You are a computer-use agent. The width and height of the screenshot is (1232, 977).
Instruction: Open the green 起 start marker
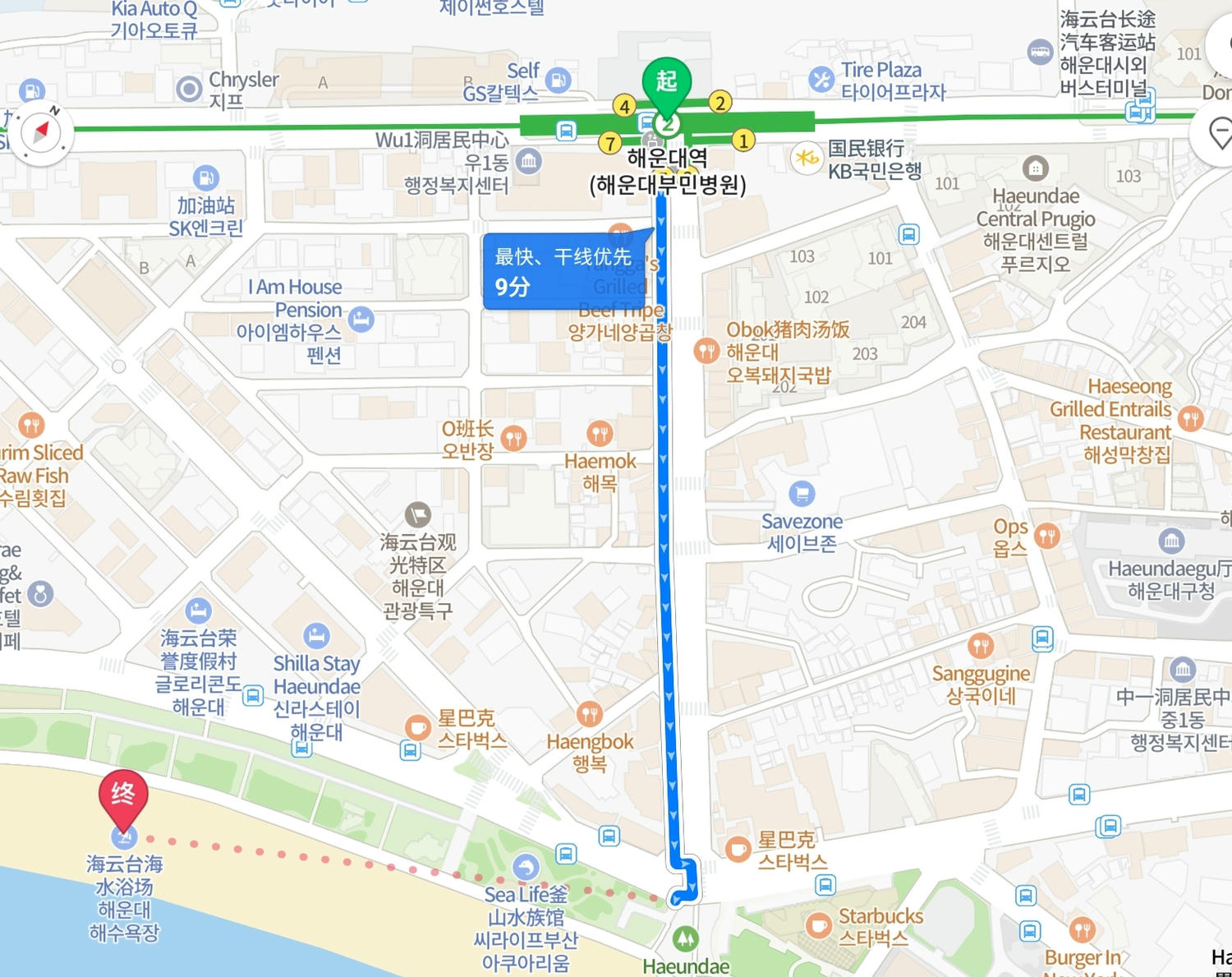click(x=666, y=83)
